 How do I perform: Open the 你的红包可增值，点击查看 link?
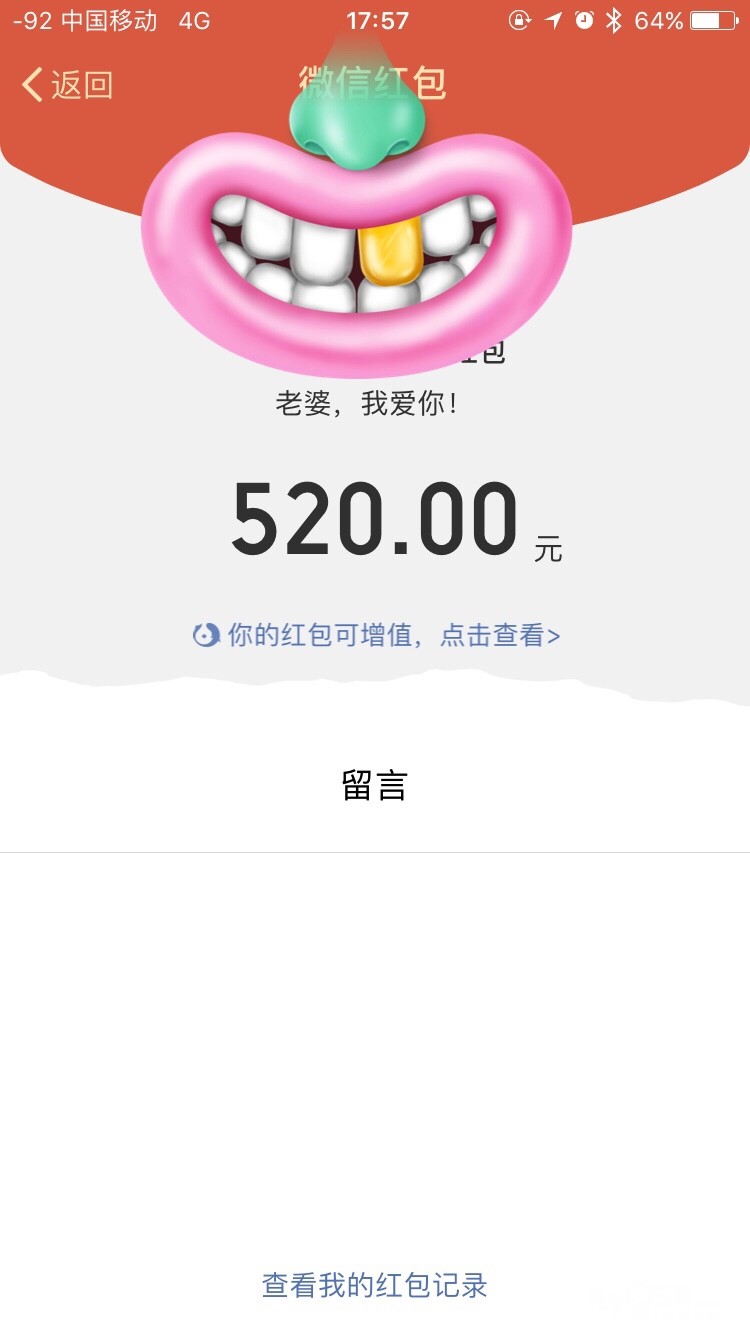377,635
